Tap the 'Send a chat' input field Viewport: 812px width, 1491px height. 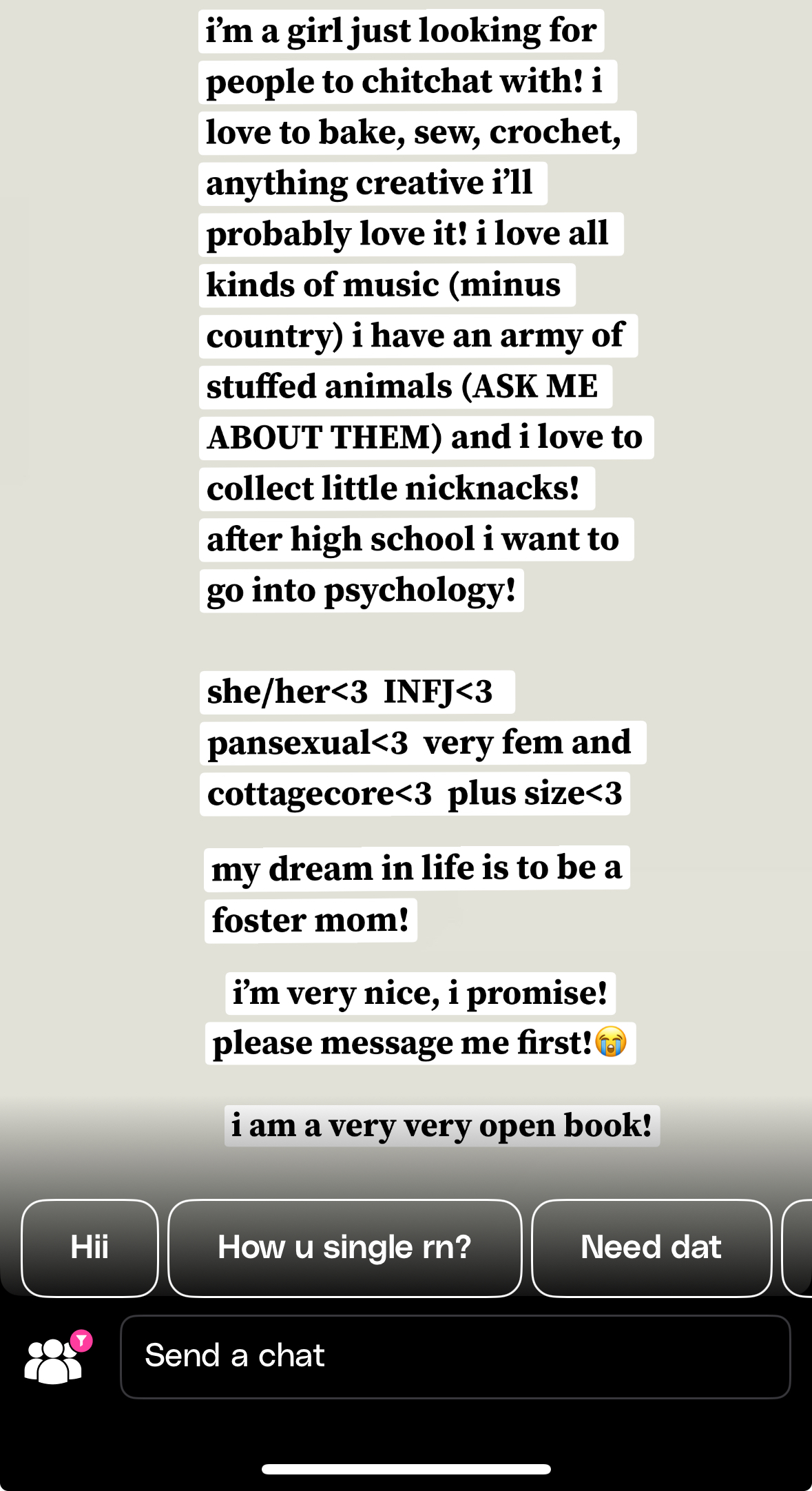pyautogui.click(x=455, y=1357)
